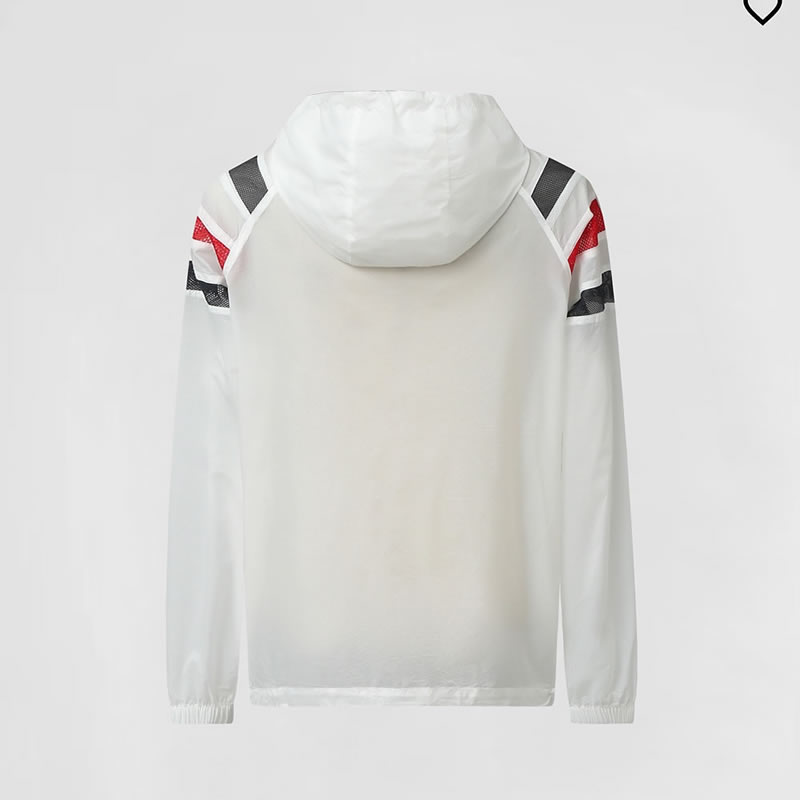Add this jacket to the wishlist with the heart icon
Screen dimensions: 800x800
pyautogui.click(x=762, y=8)
